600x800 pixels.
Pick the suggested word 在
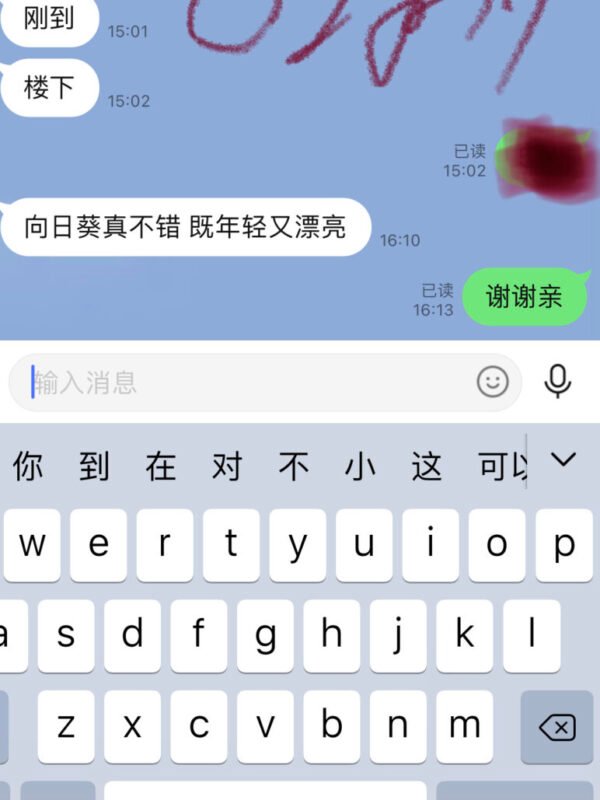pos(161,466)
